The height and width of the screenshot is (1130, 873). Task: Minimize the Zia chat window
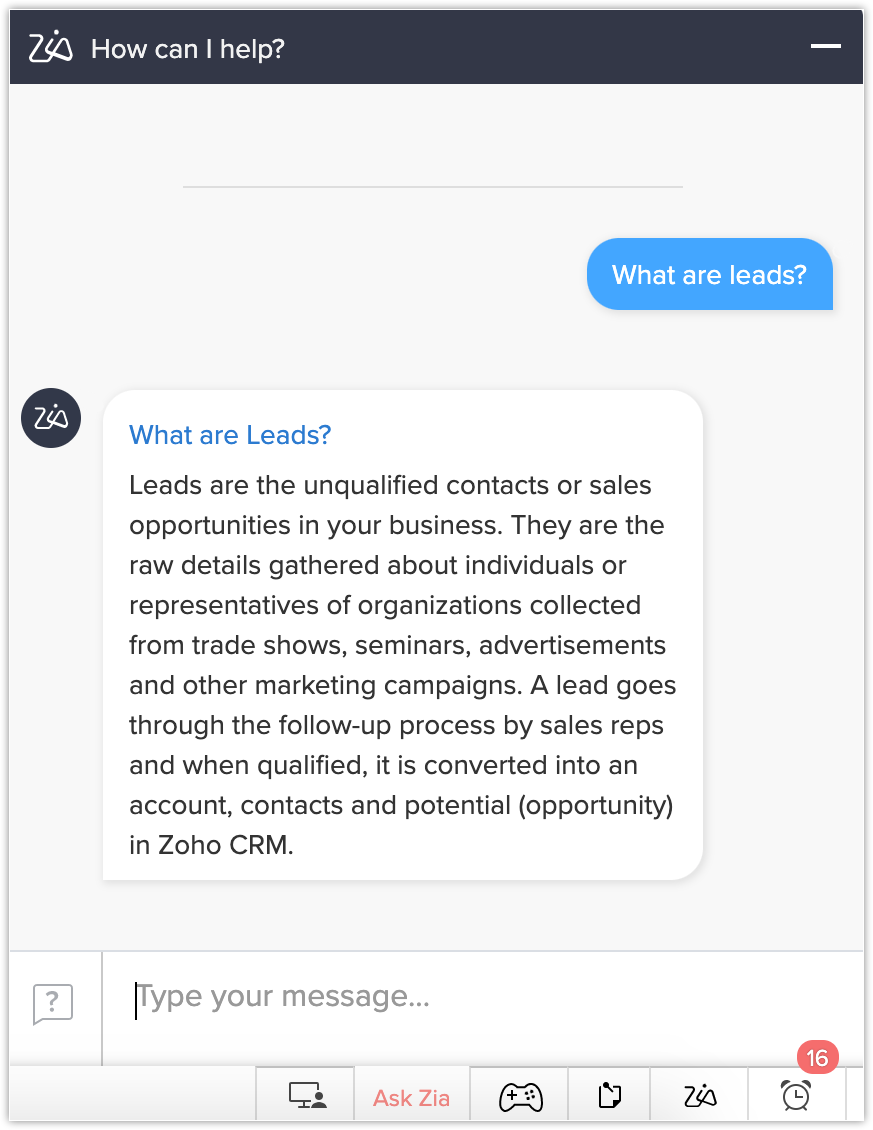(x=825, y=47)
